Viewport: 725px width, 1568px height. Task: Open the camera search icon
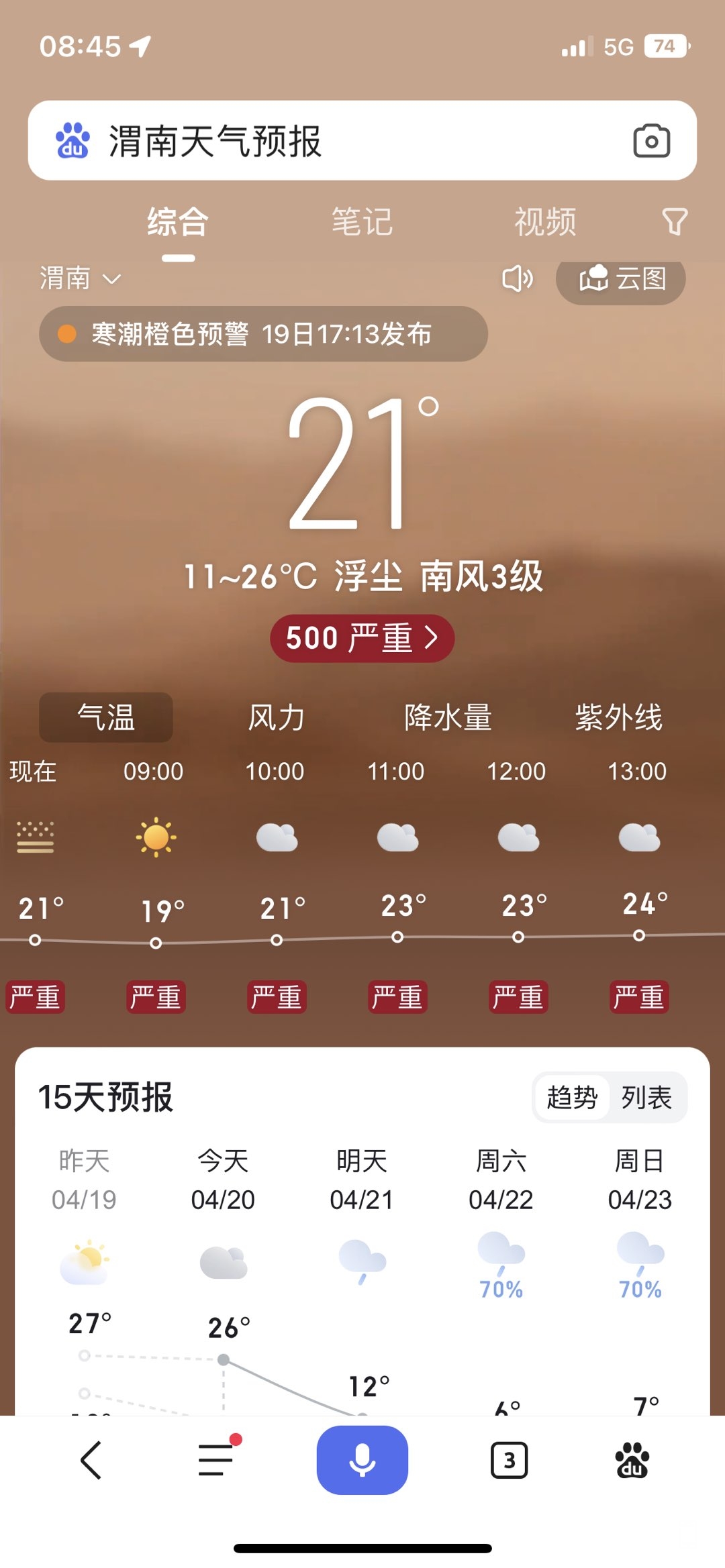[651, 141]
